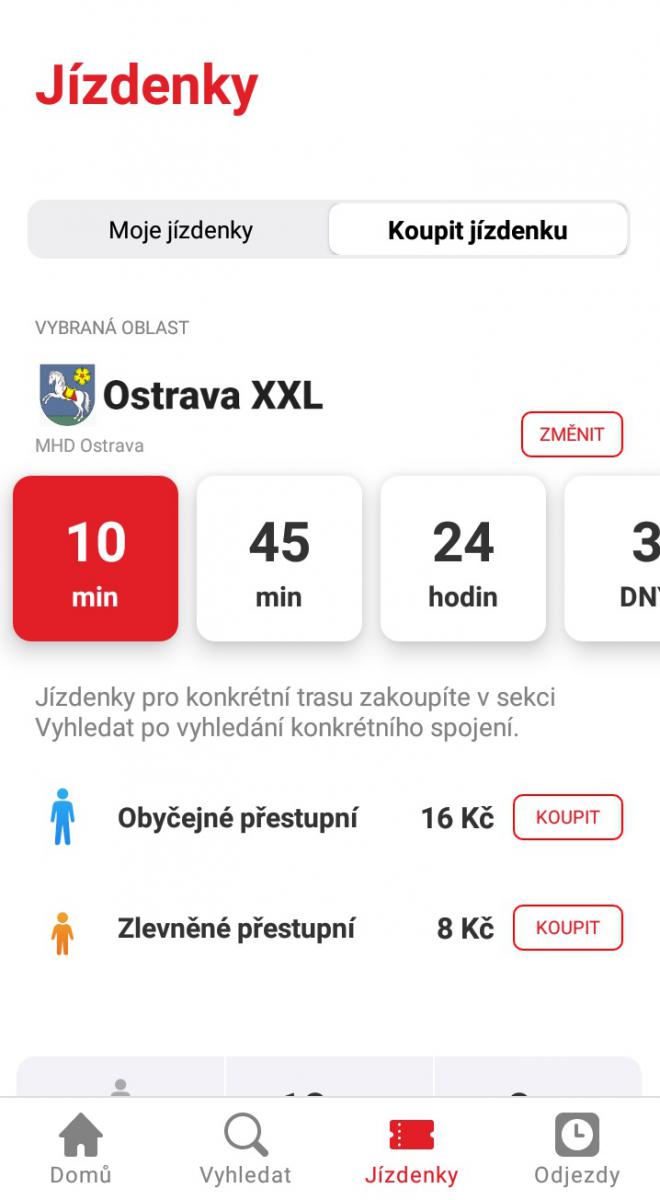The width and height of the screenshot is (660, 1200).
Task: Open the Vyhledat search tab
Action: point(245,1149)
